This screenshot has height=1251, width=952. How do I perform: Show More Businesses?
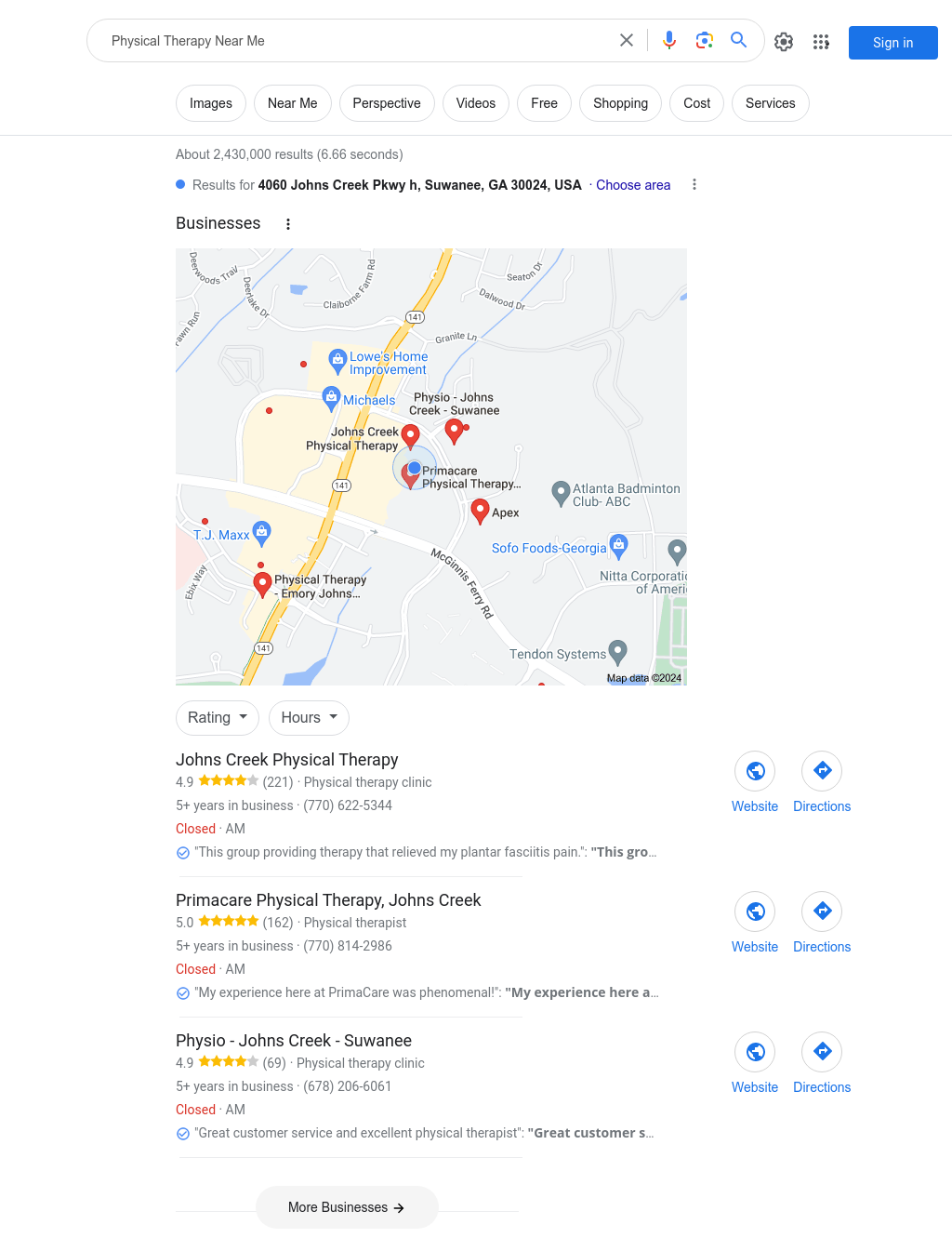(347, 1207)
